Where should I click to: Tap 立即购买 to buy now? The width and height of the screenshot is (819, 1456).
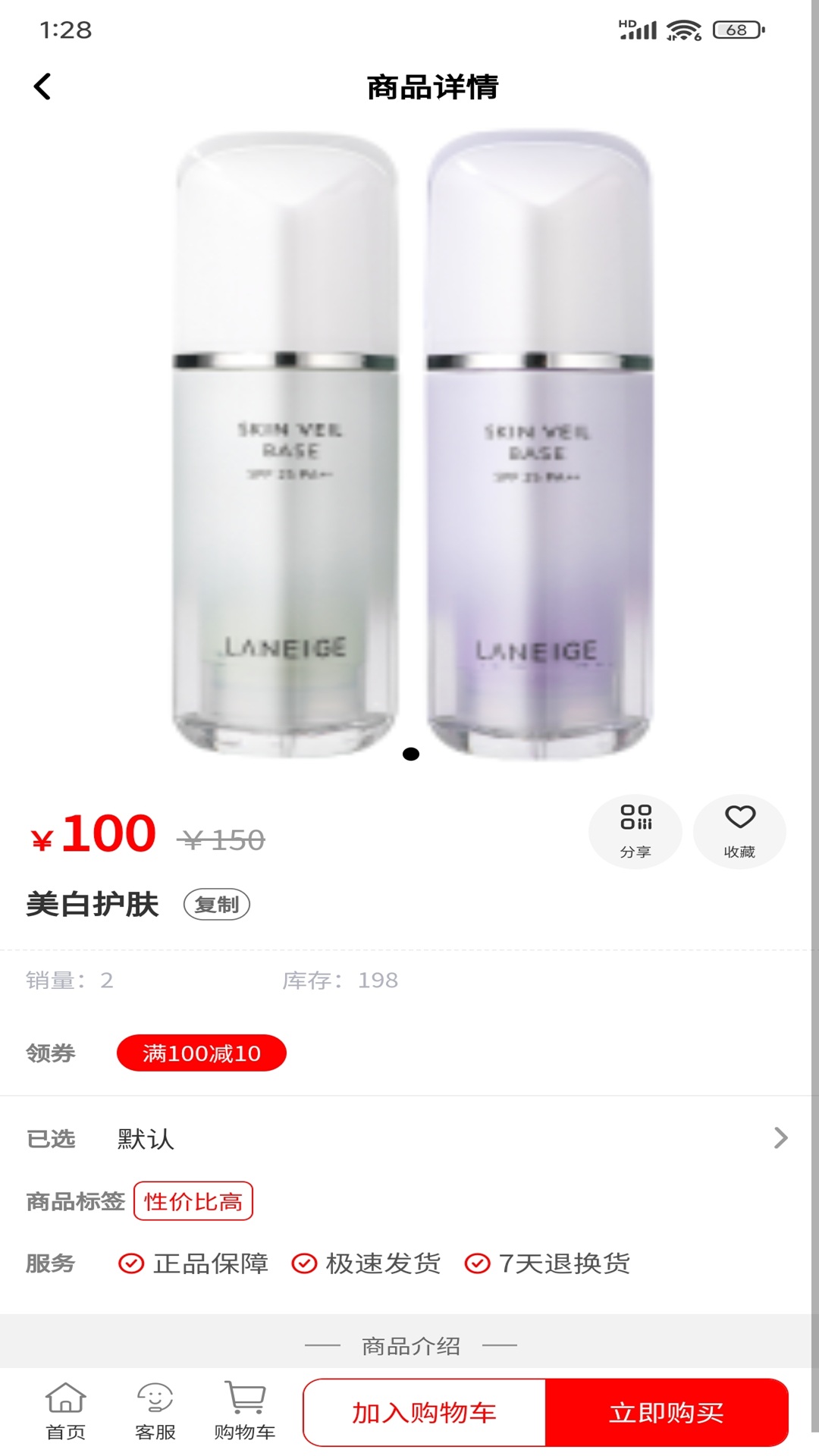pyautogui.click(x=666, y=1412)
